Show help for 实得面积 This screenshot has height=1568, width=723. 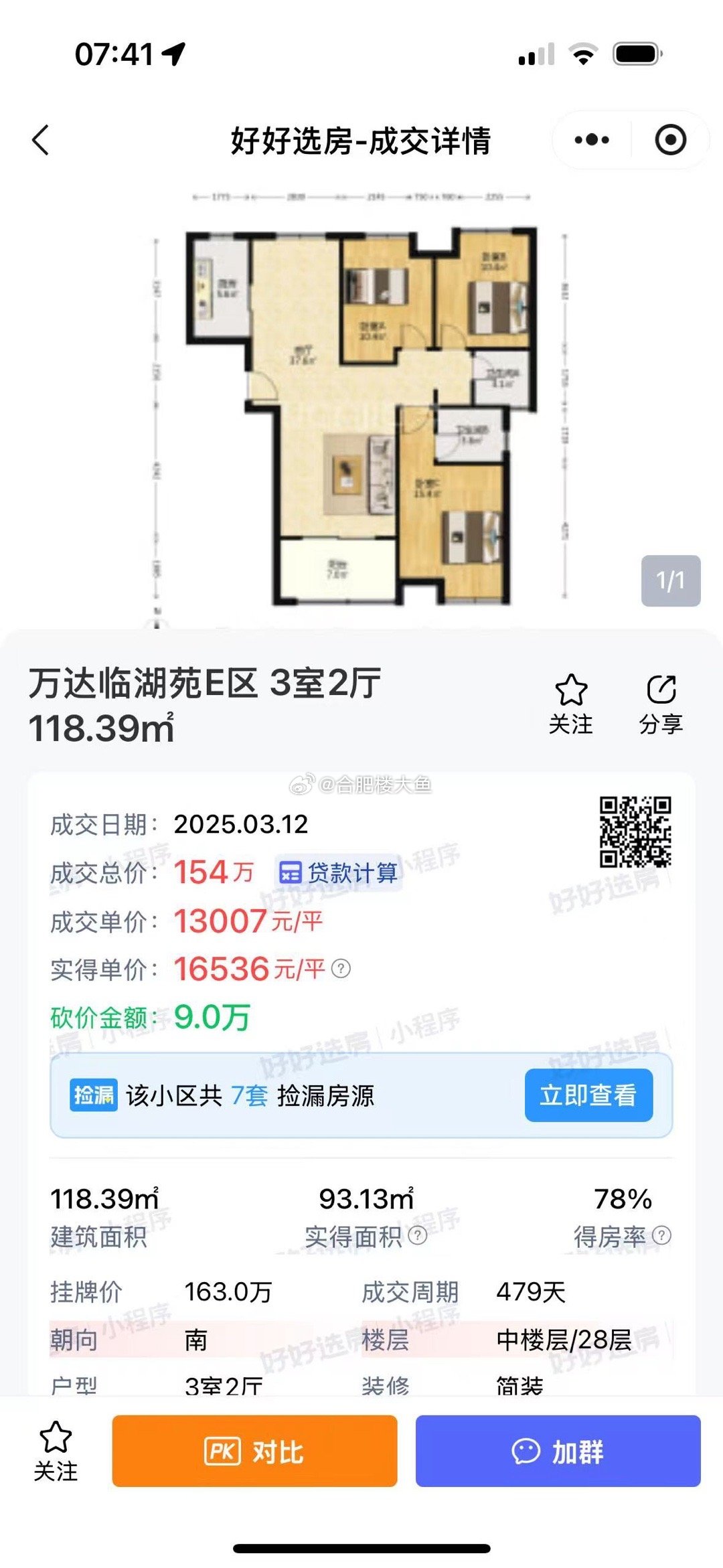(418, 1236)
